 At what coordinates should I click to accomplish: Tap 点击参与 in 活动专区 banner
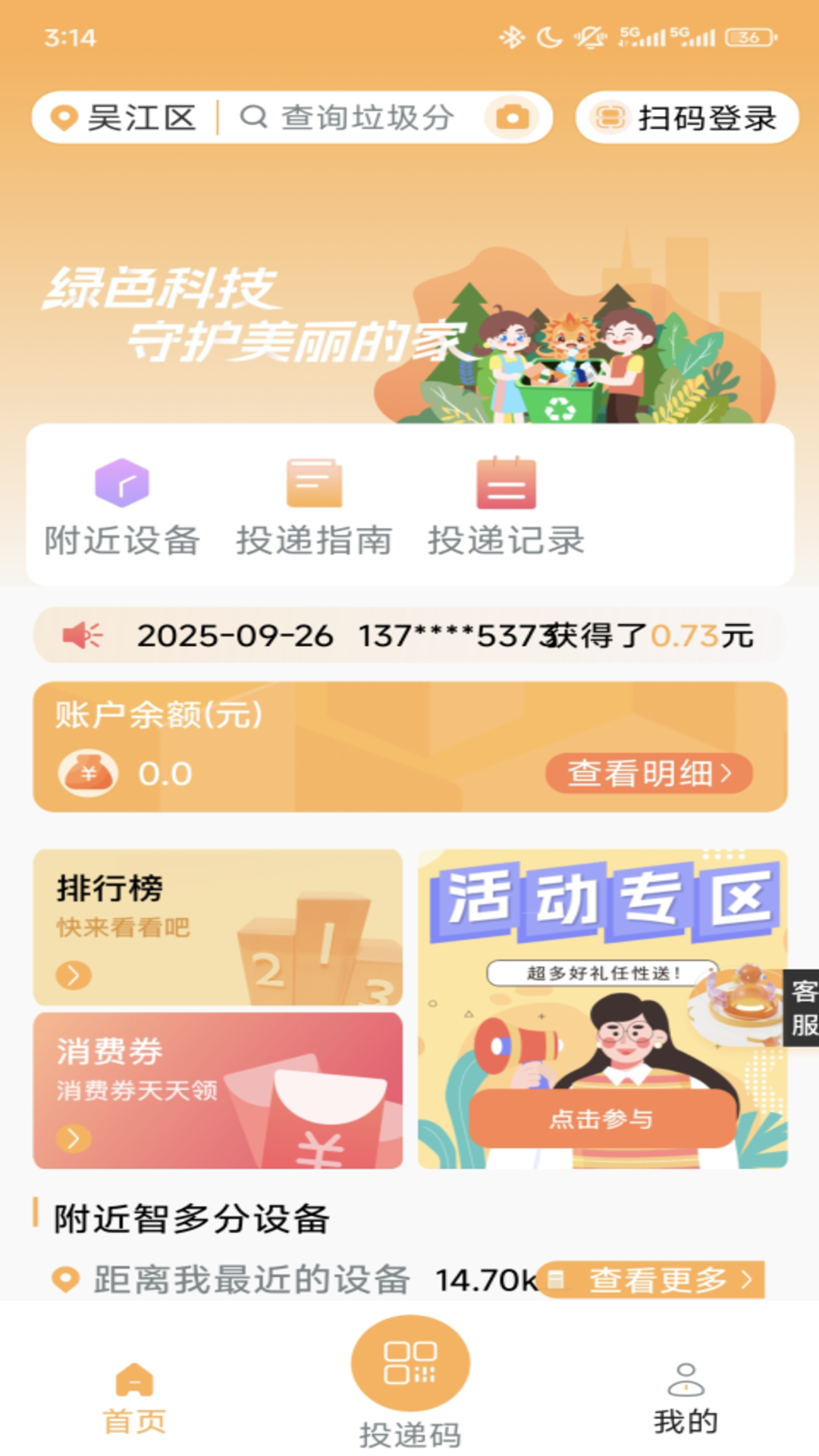(602, 1119)
